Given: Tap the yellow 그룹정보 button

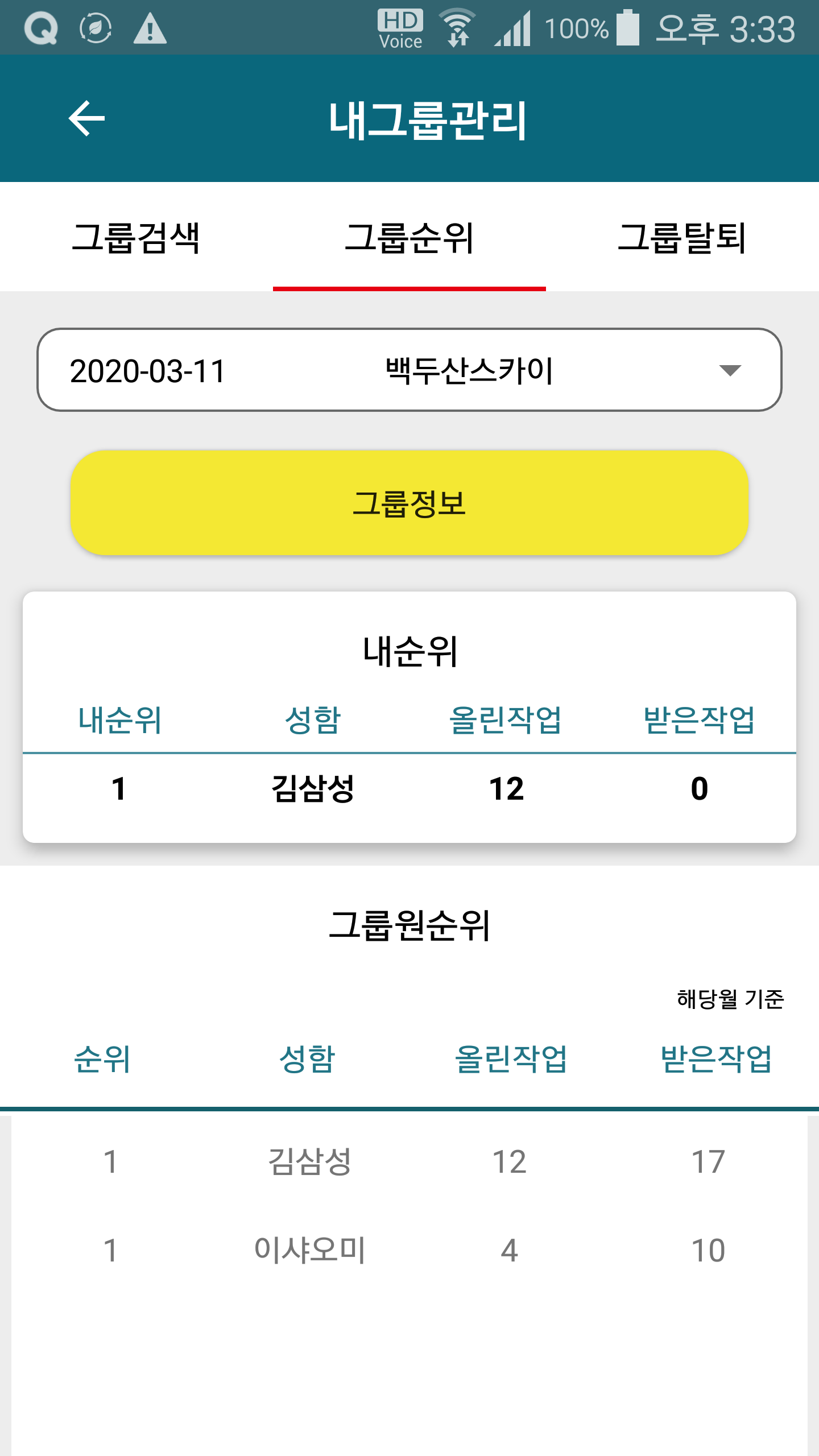Looking at the screenshot, I should (x=409, y=503).
